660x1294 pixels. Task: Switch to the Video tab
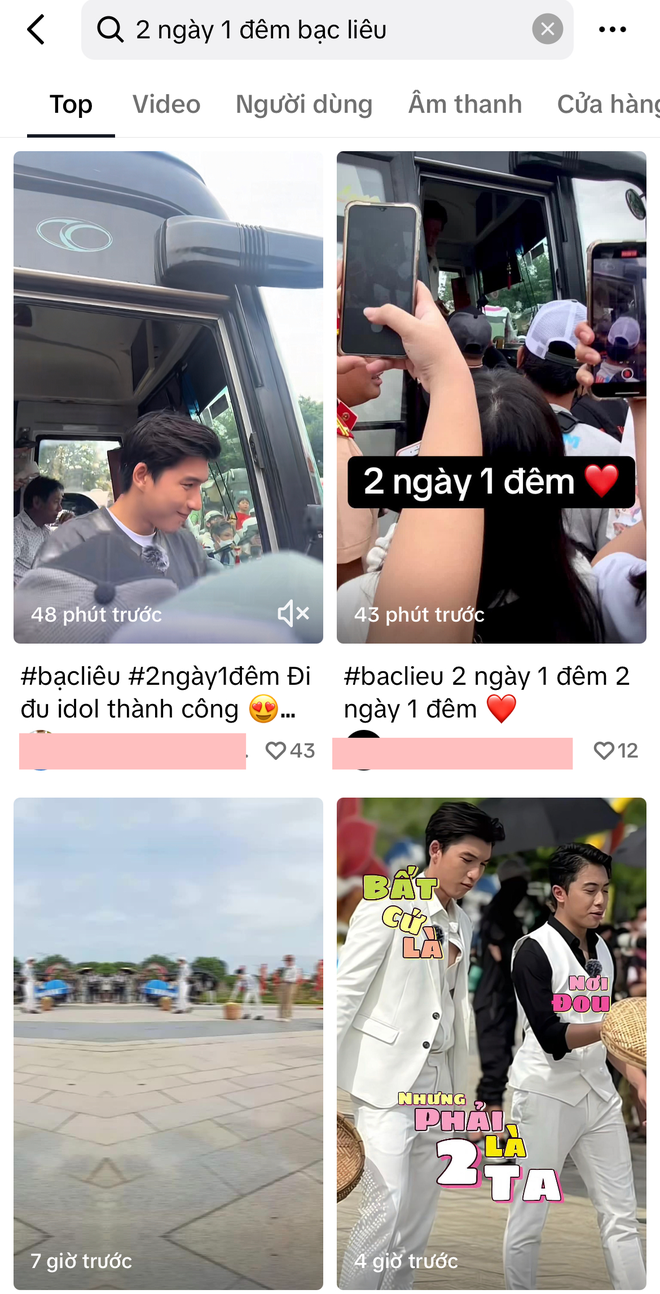coord(166,104)
